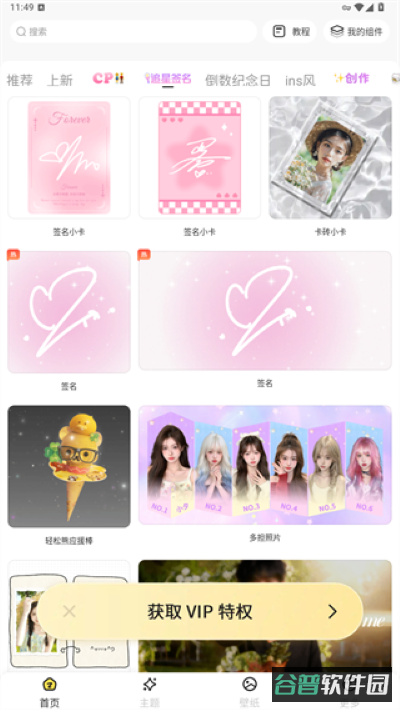Switch to the 主题 themes tab

coord(149,693)
